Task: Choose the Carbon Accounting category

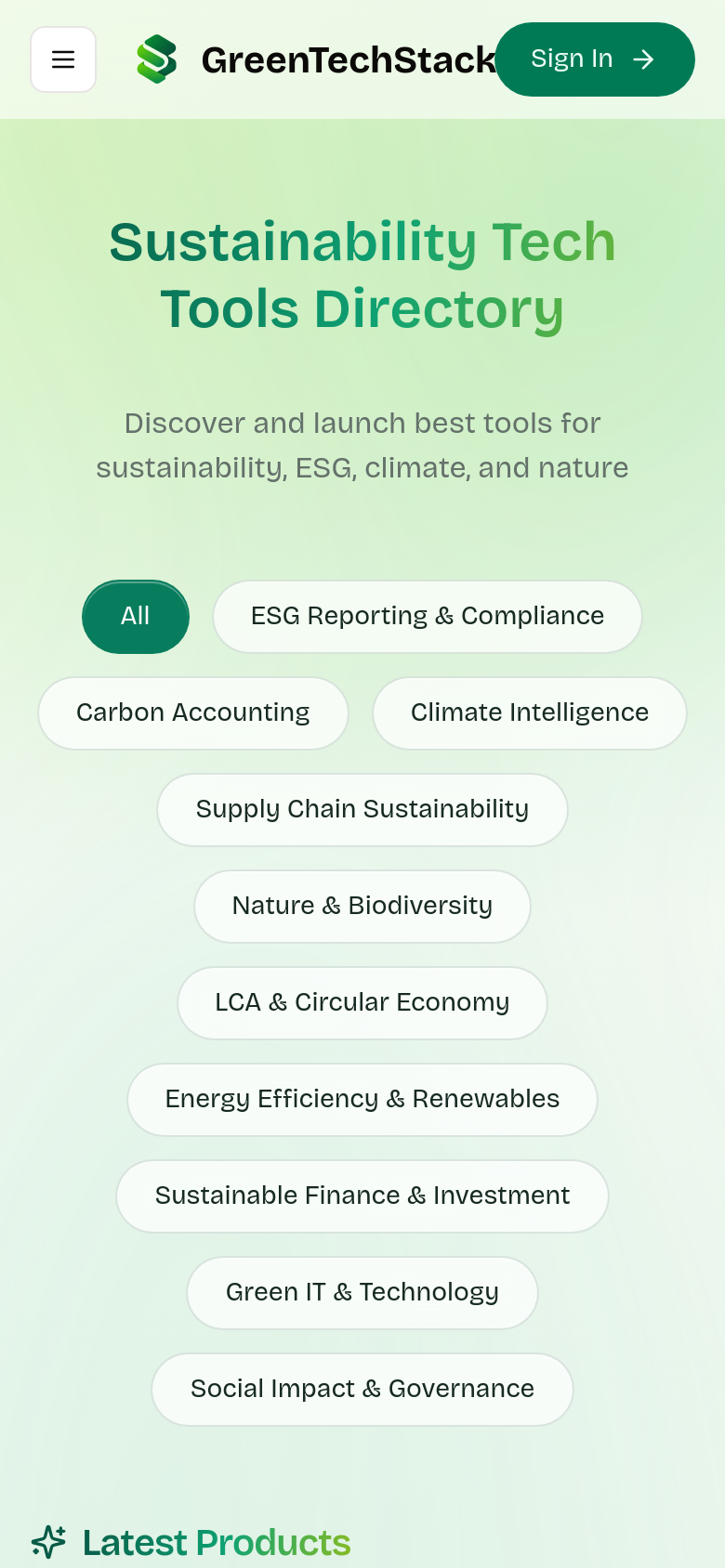Action: [x=193, y=713]
